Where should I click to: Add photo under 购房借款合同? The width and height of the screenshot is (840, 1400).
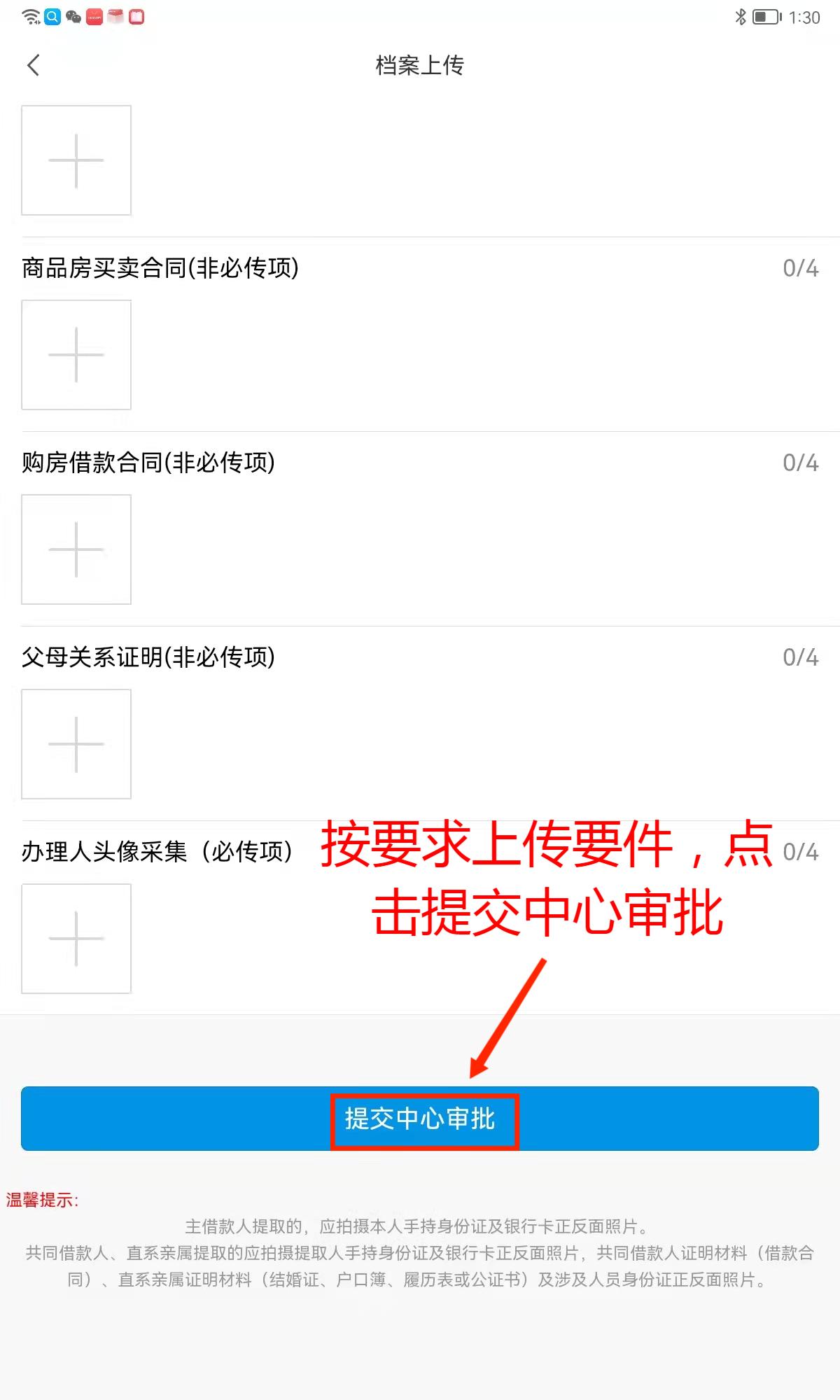(x=76, y=549)
